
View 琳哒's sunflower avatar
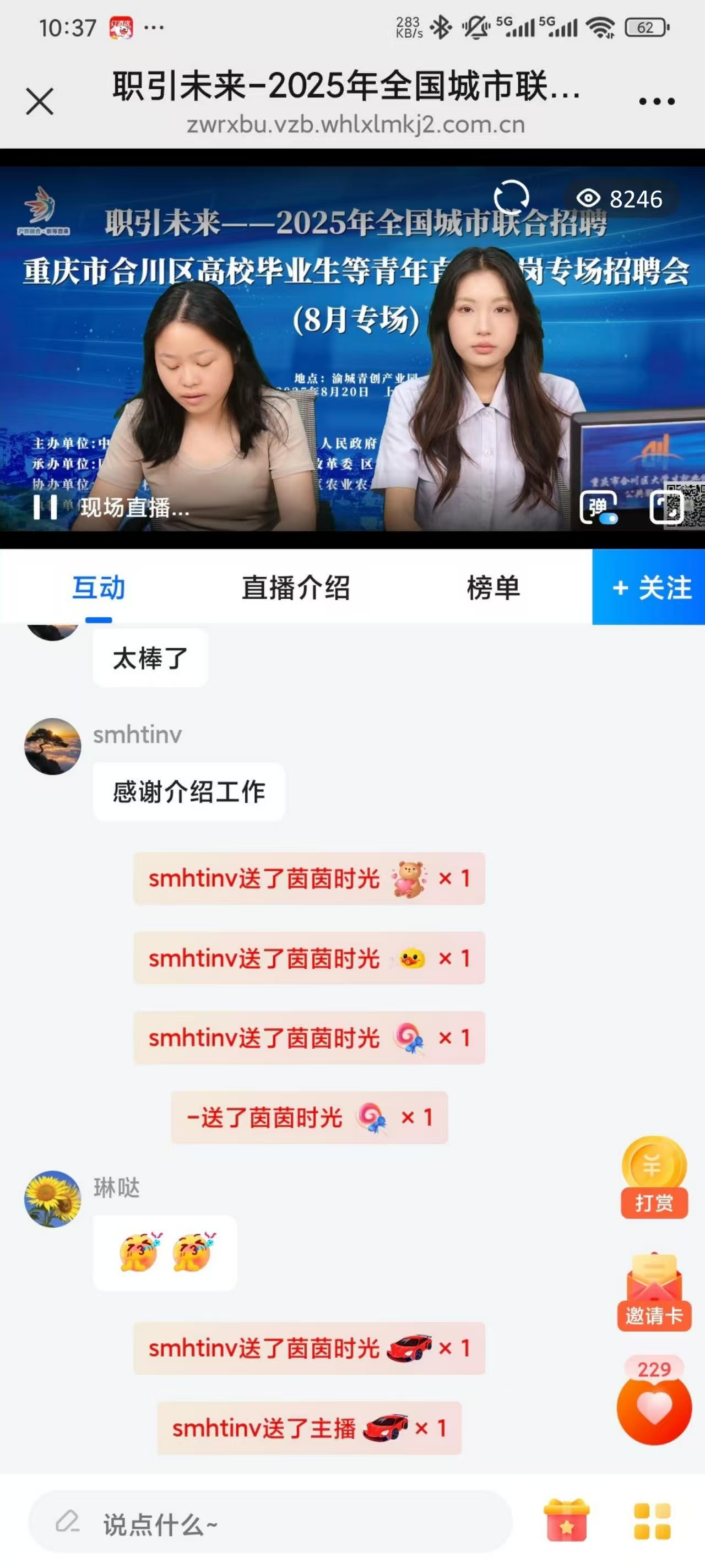click(53, 1199)
